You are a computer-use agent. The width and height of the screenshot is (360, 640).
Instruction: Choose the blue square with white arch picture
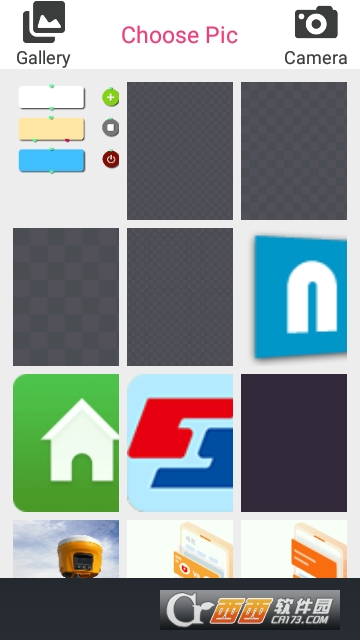tap(294, 297)
